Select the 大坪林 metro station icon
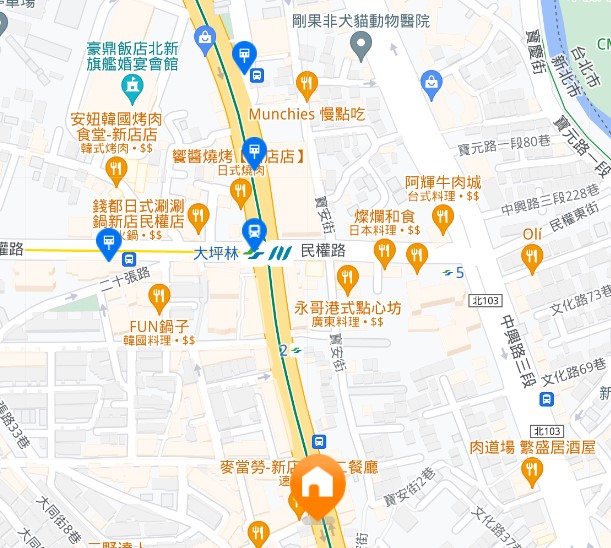This screenshot has width=611, height=548. pos(266,254)
